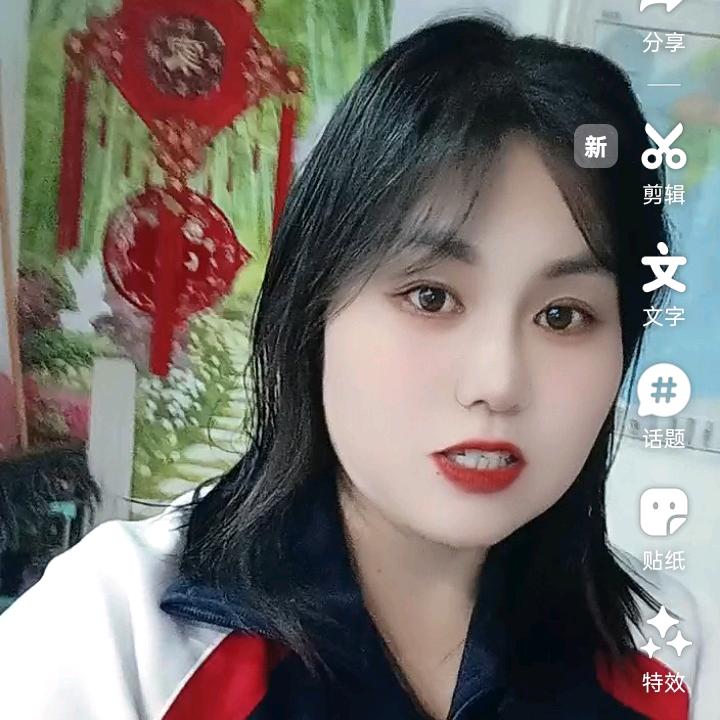
Task: Share the video via 分享
Action: point(663,25)
